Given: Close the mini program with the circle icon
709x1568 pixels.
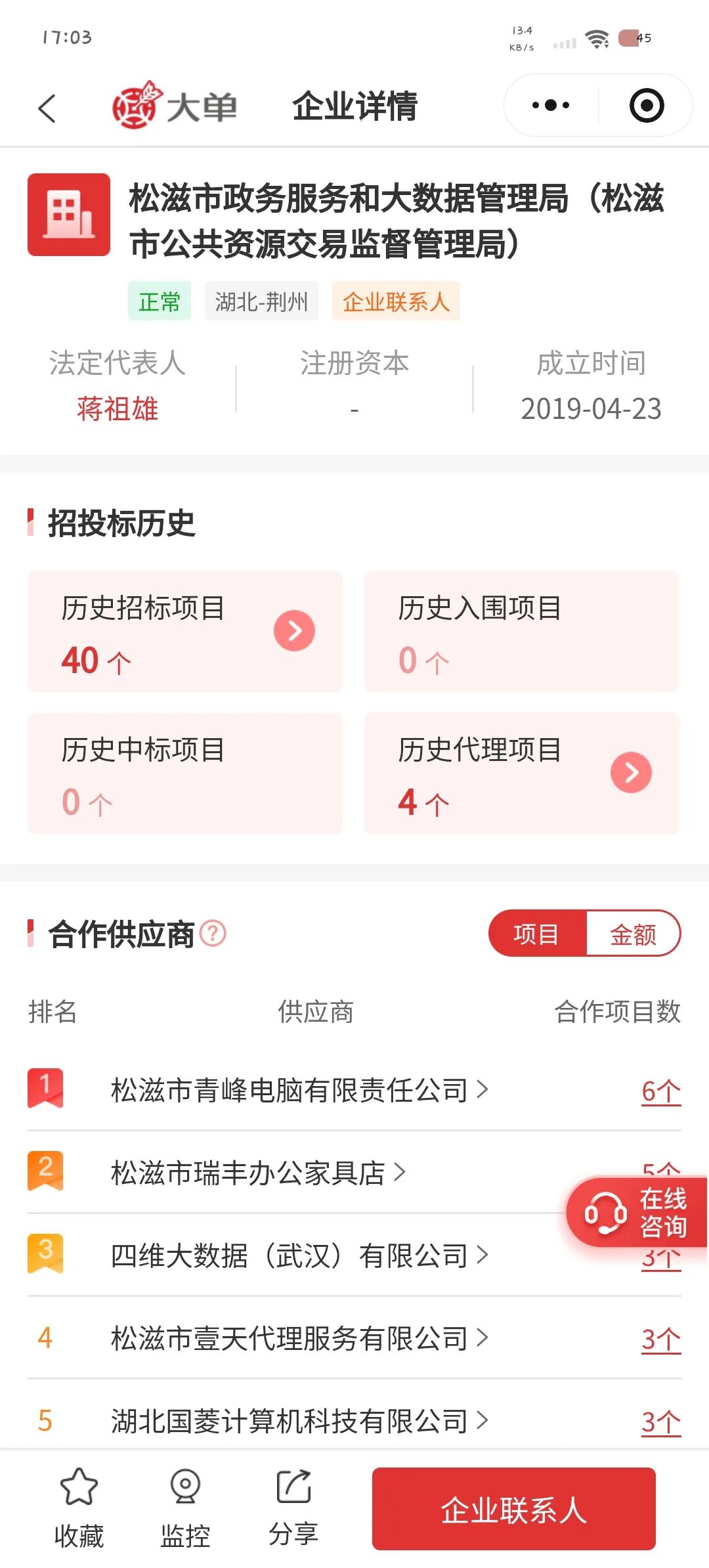Looking at the screenshot, I should click(x=647, y=105).
